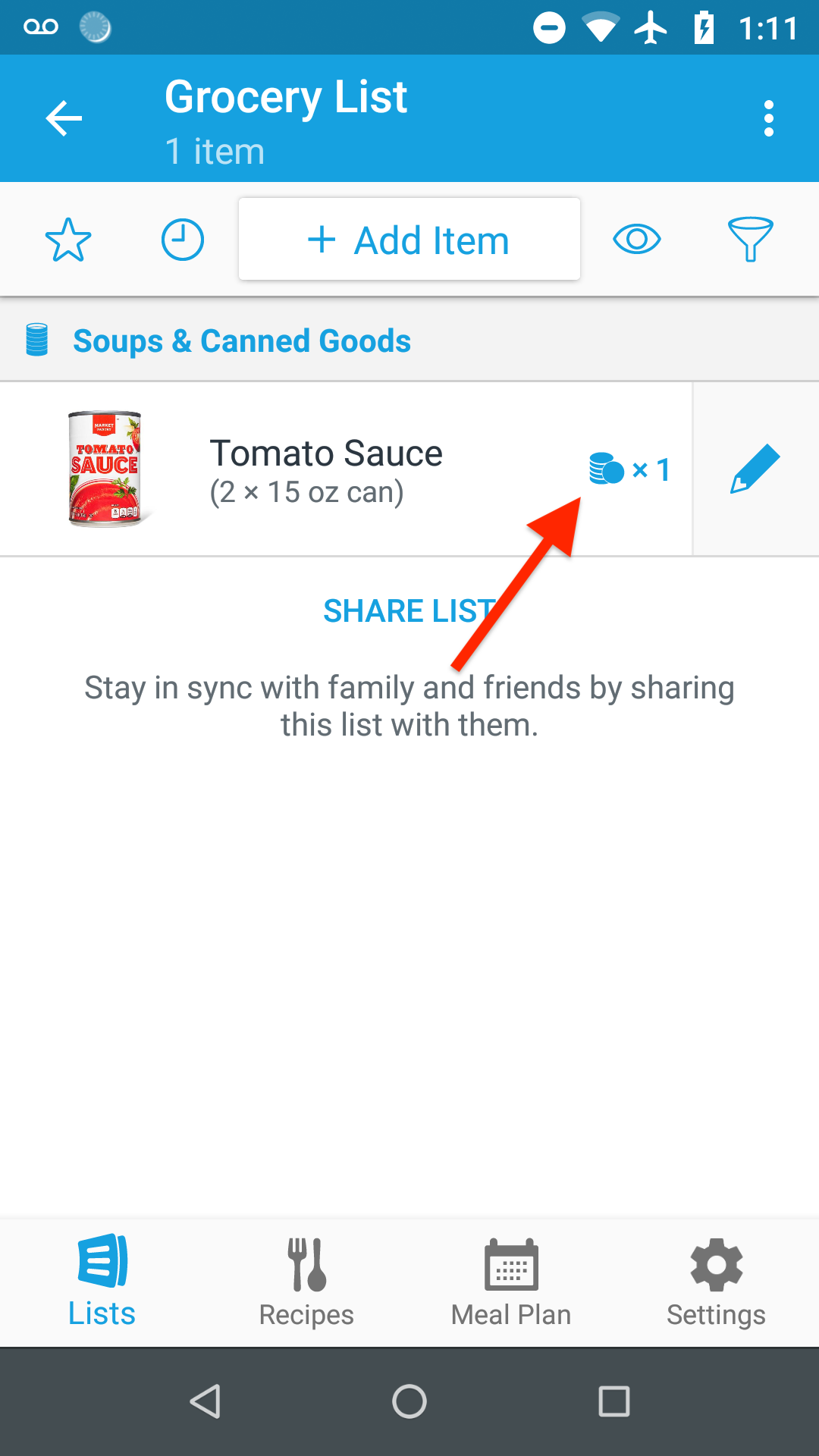Open the filter funnel
Screen dimensions: 819x1456
coord(750,240)
